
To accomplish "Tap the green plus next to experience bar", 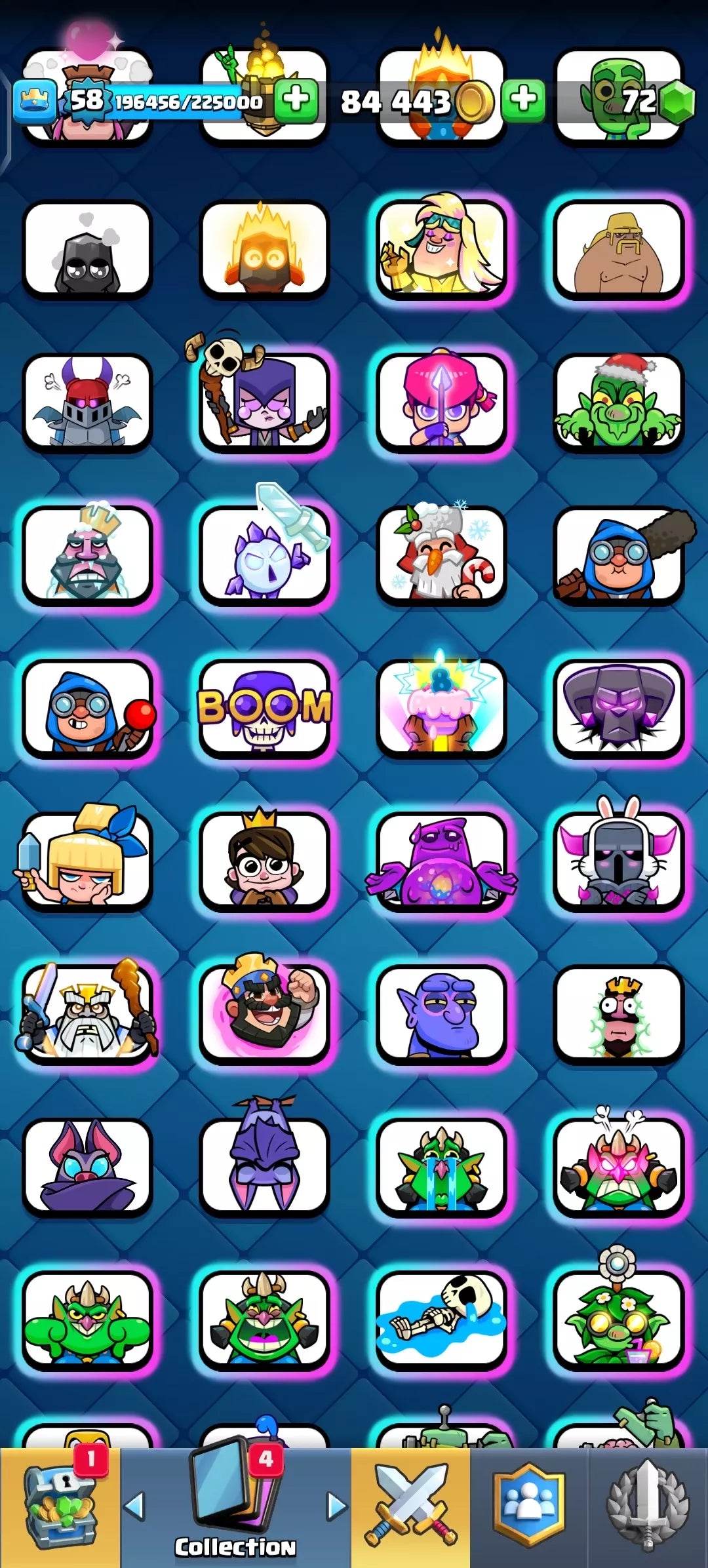I will [296, 101].
